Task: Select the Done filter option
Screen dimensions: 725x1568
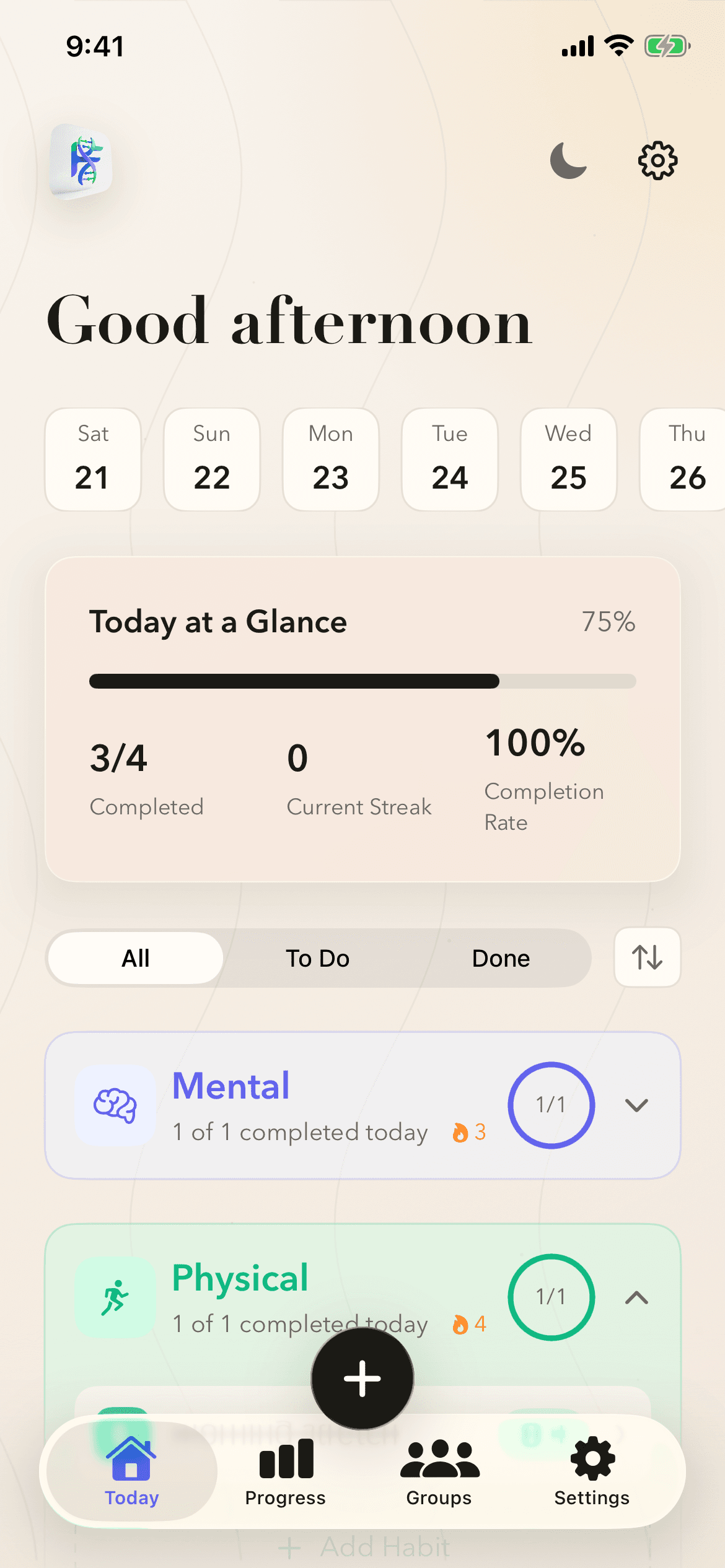Action: click(501, 957)
